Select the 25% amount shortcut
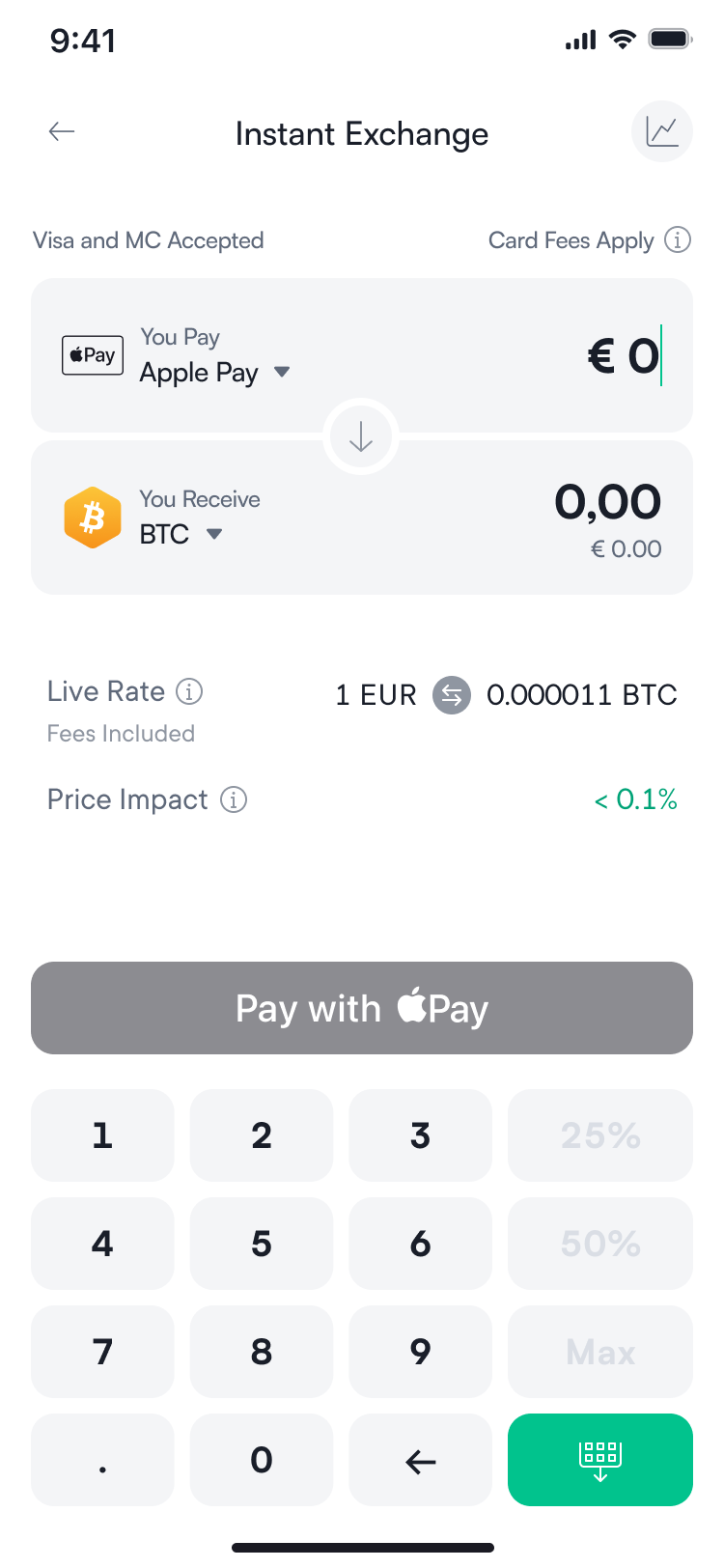The height and width of the screenshot is (1568, 724). coord(600,1135)
